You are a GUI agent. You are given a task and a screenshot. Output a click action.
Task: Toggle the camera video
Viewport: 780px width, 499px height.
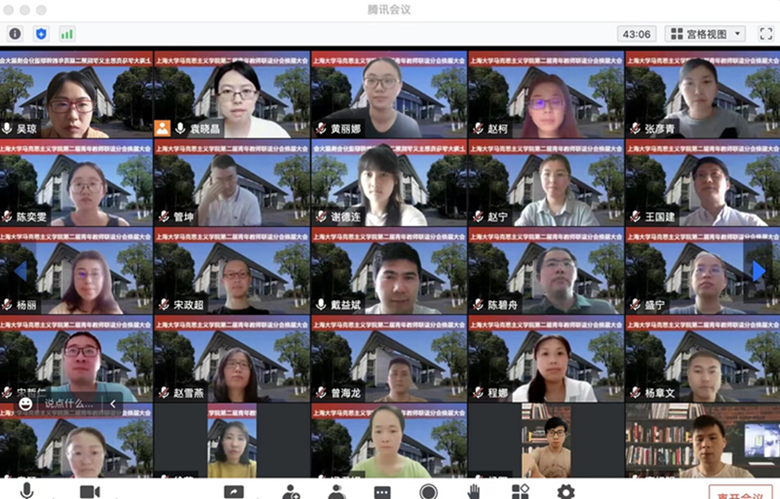tap(89, 491)
